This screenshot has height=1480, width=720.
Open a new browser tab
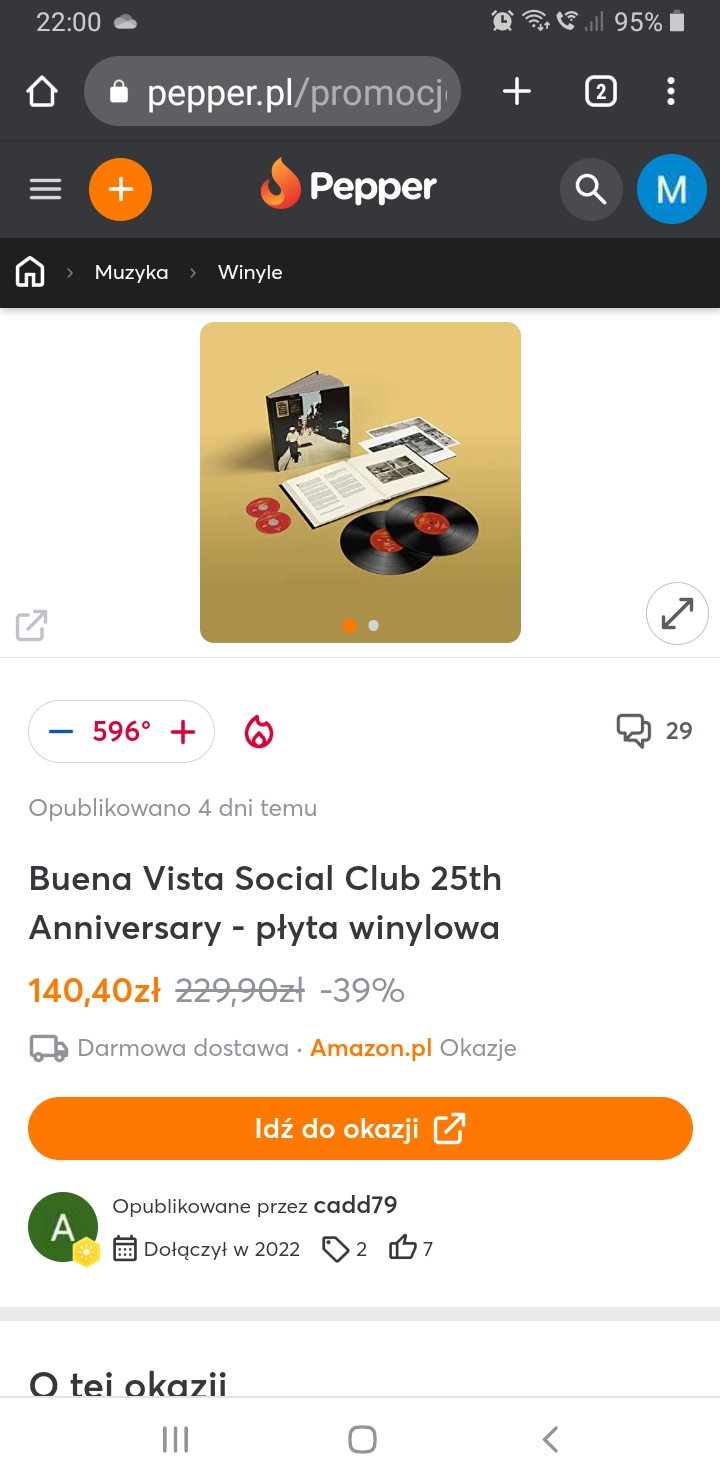click(x=516, y=93)
